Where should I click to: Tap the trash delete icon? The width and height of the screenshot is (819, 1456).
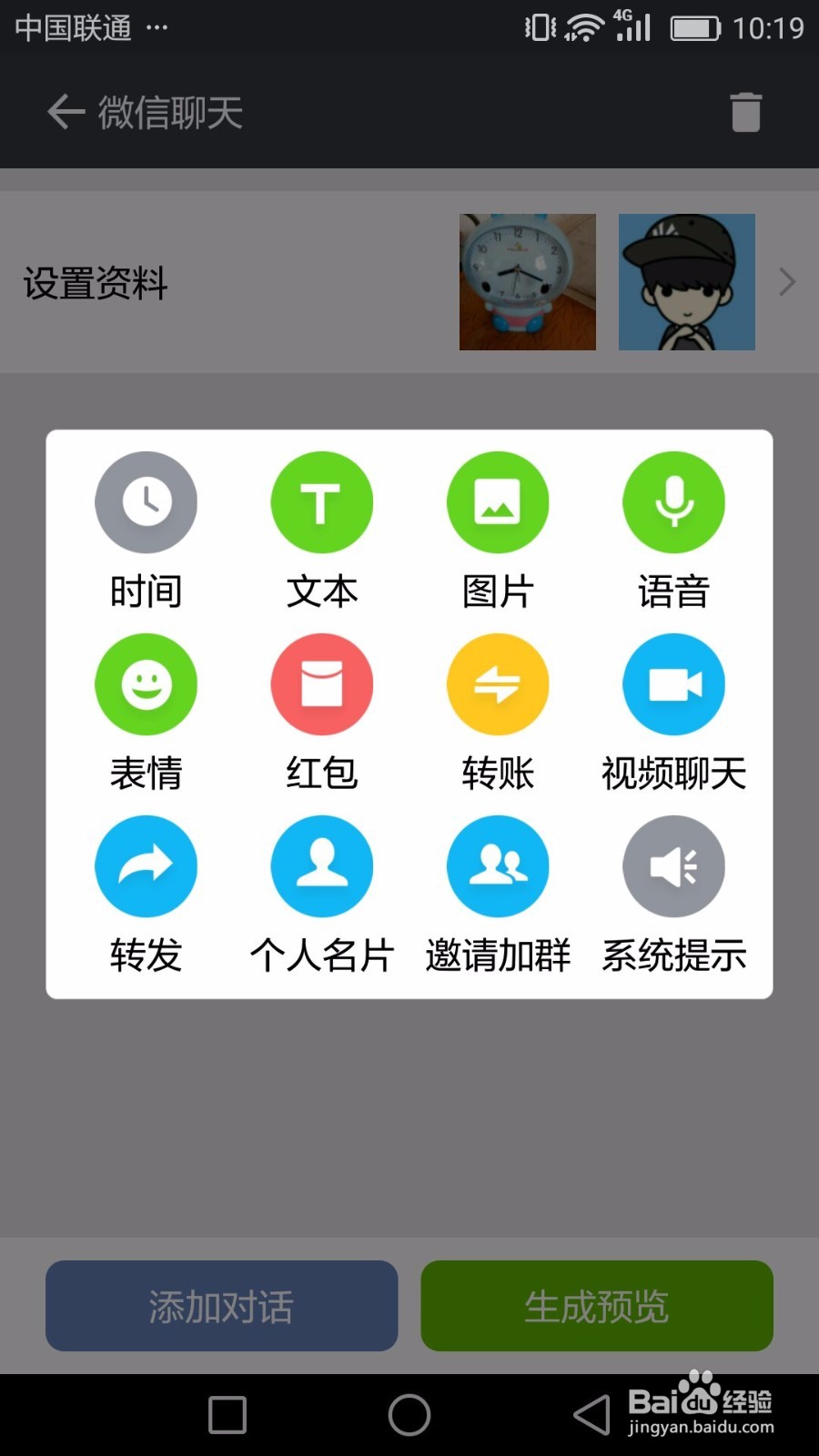746,111
